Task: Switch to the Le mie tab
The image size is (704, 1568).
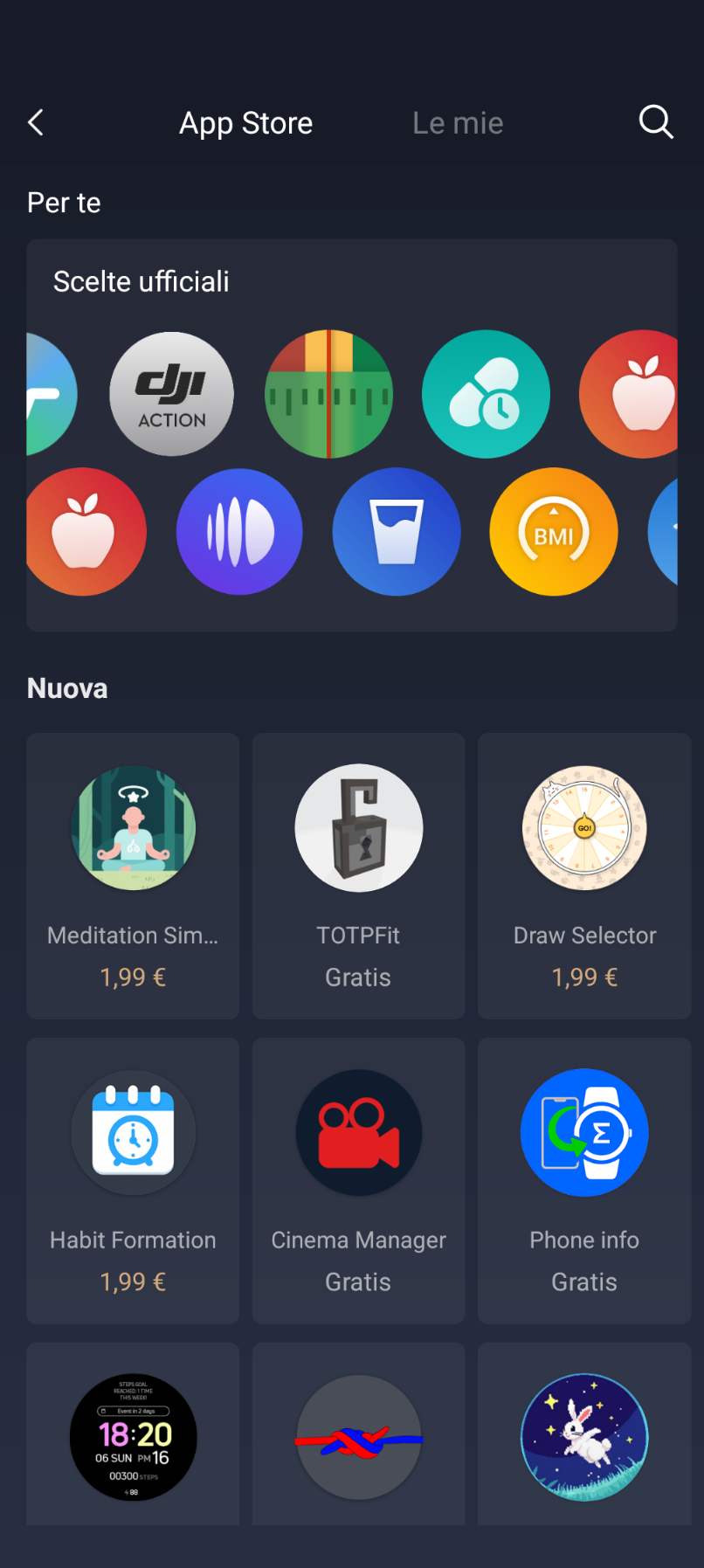Action: pyautogui.click(x=458, y=123)
